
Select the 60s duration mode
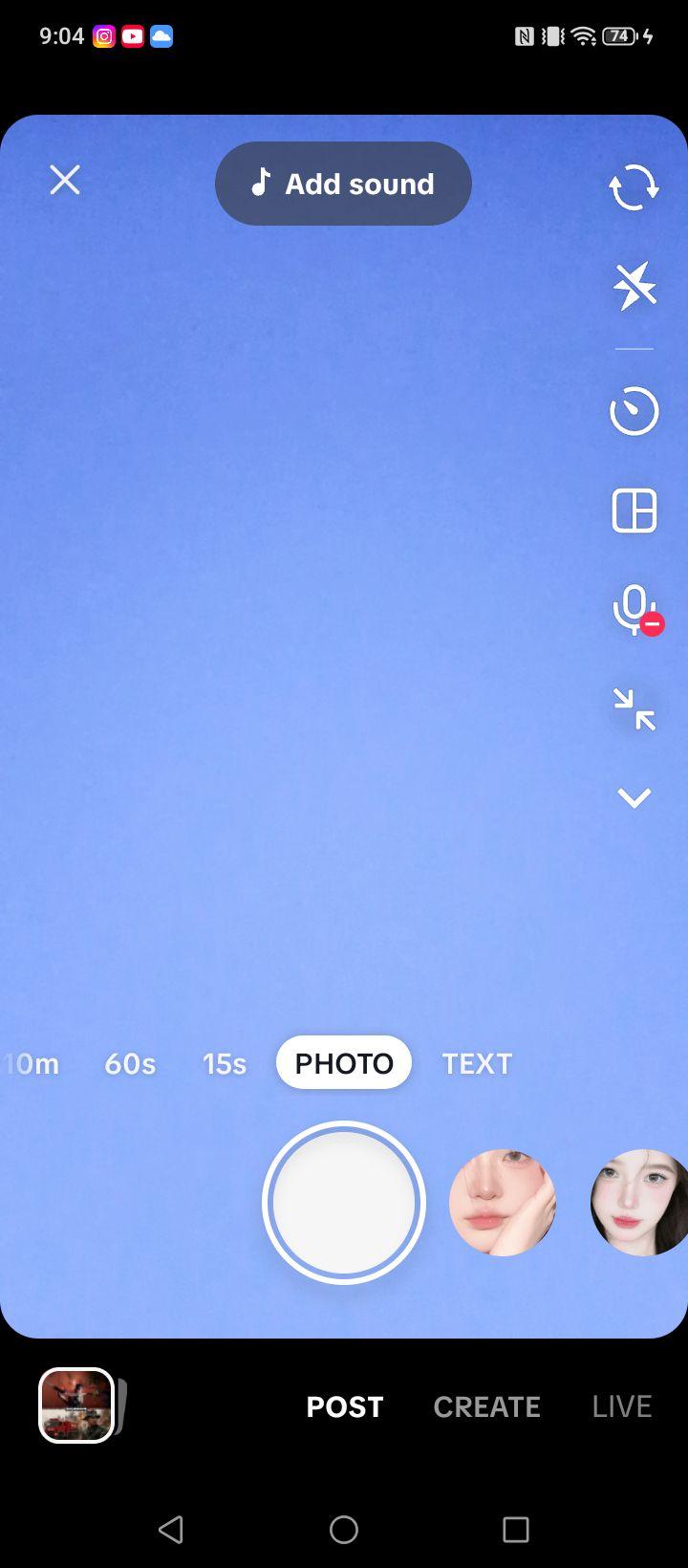pos(130,1063)
